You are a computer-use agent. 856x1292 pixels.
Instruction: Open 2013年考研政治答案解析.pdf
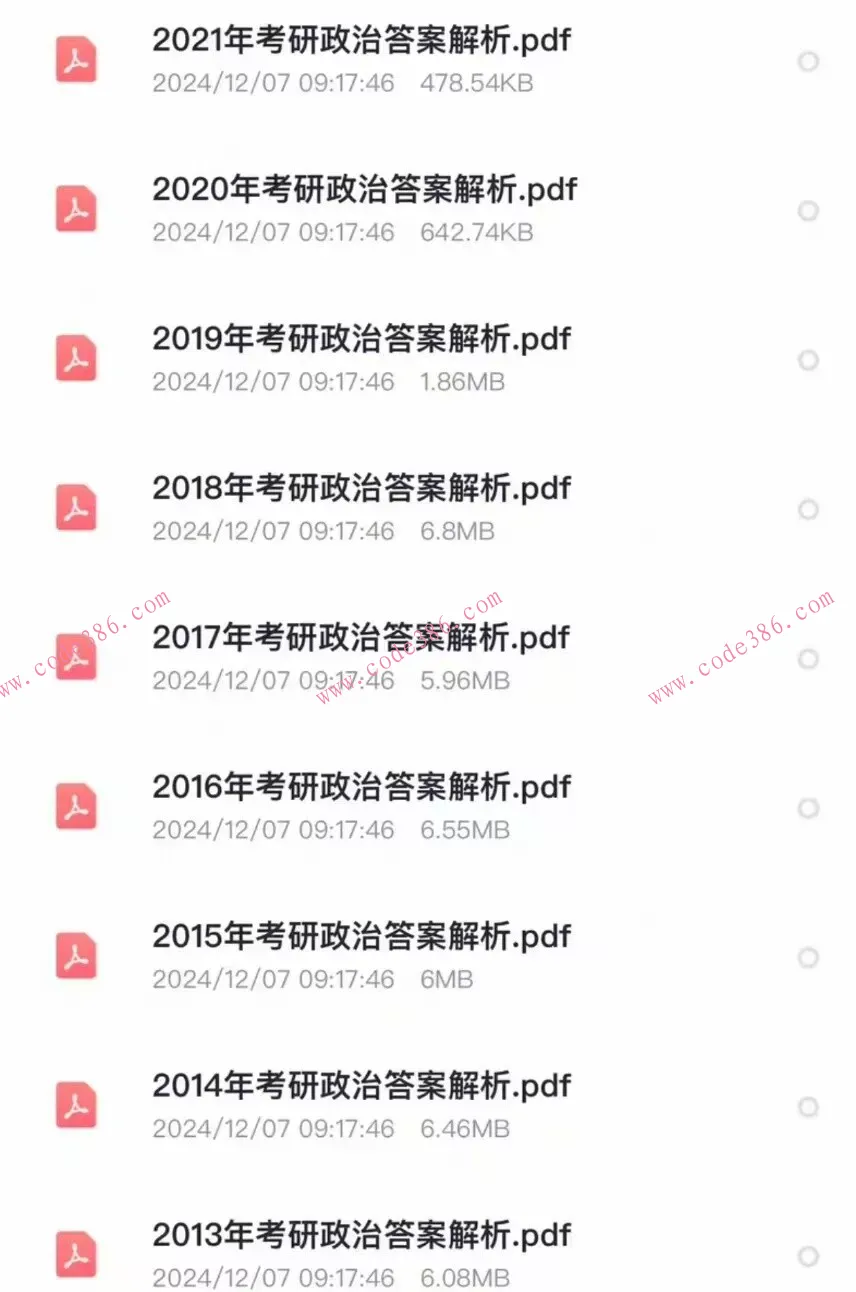(361, 1235)
